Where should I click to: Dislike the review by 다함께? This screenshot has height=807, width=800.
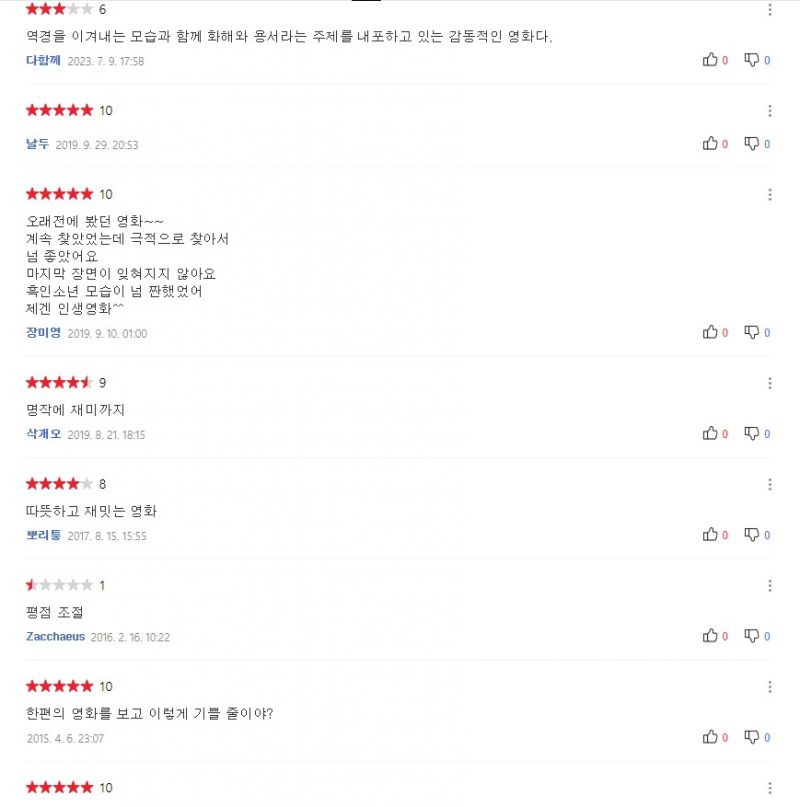point(751,60)
